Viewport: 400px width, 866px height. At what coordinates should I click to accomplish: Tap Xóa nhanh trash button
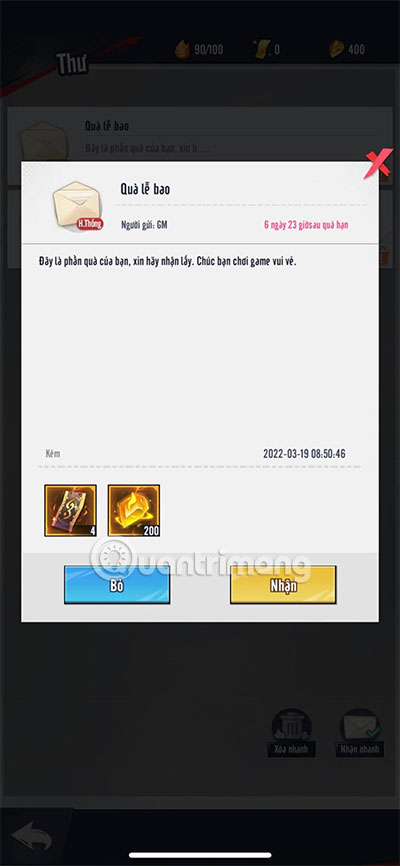click(292, 732)
